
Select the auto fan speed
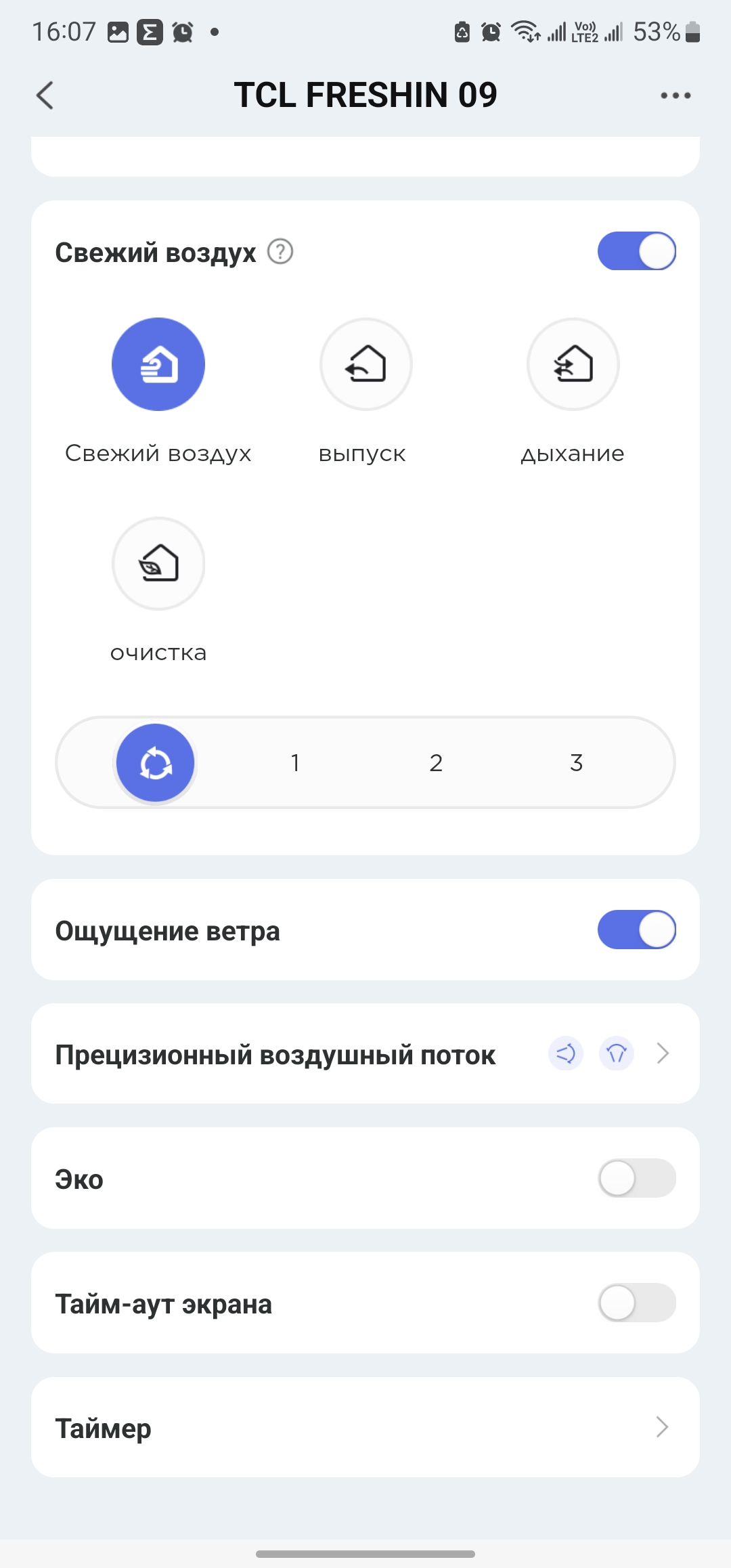156,763
